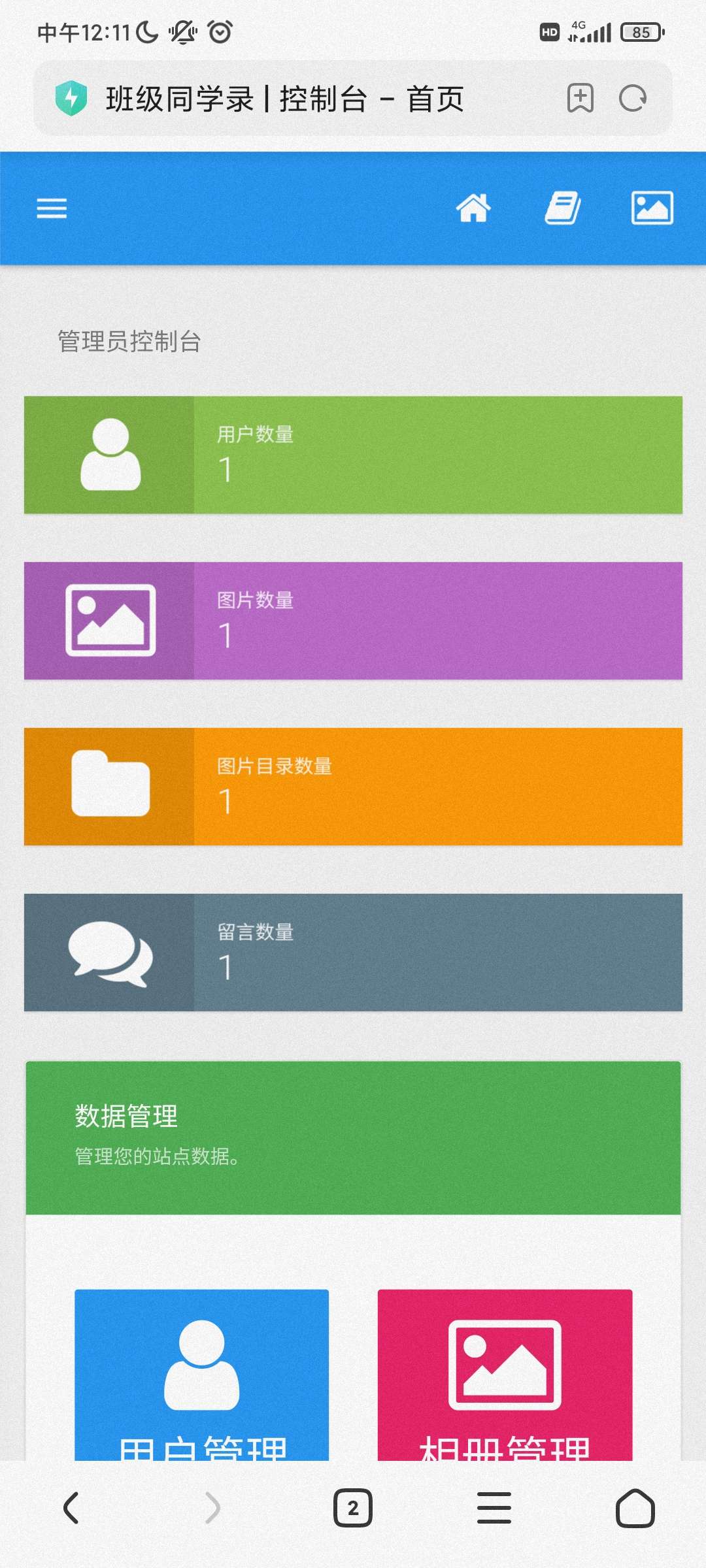Reload the page with refresh icon
This screenshot has width=706, height=1568.
pos(632,99)
